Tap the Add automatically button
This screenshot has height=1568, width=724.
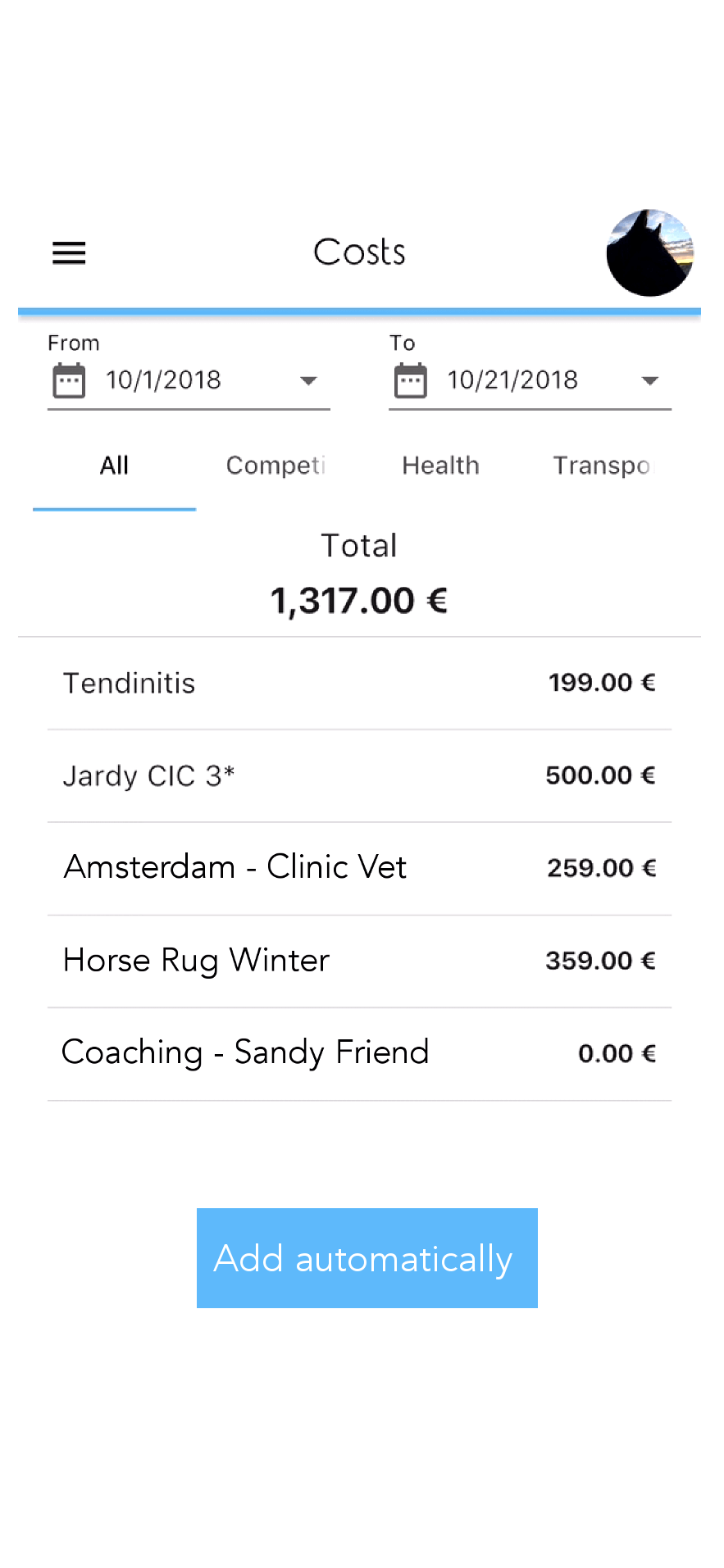tap(367, 1258)
